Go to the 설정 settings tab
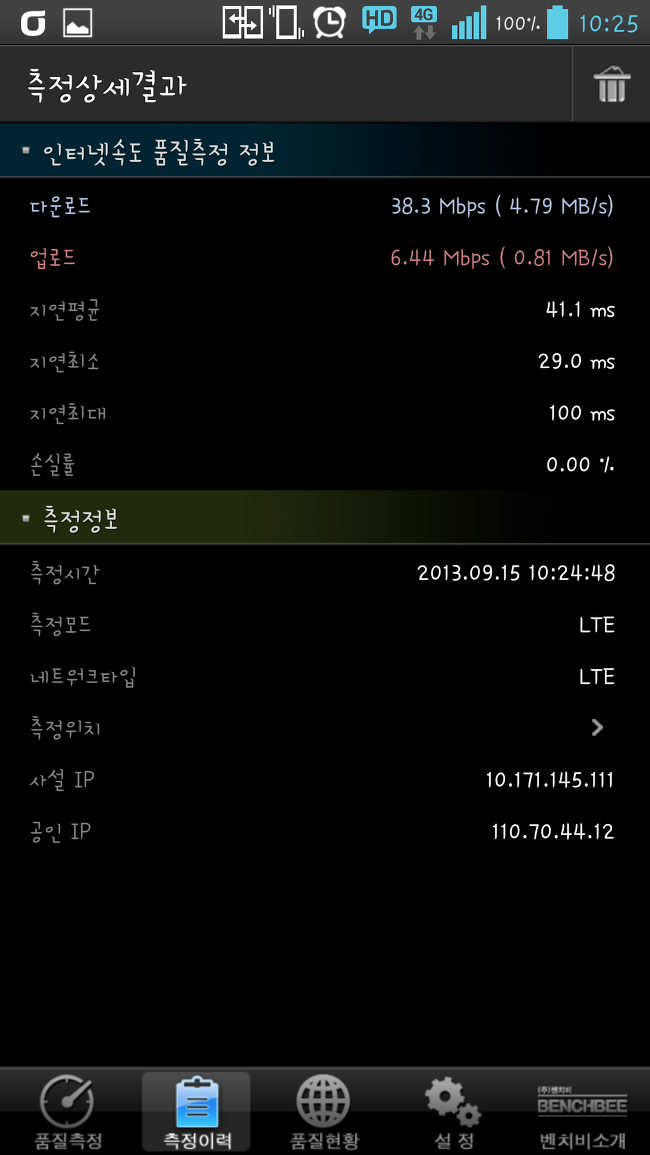 tap(453, 1112)
